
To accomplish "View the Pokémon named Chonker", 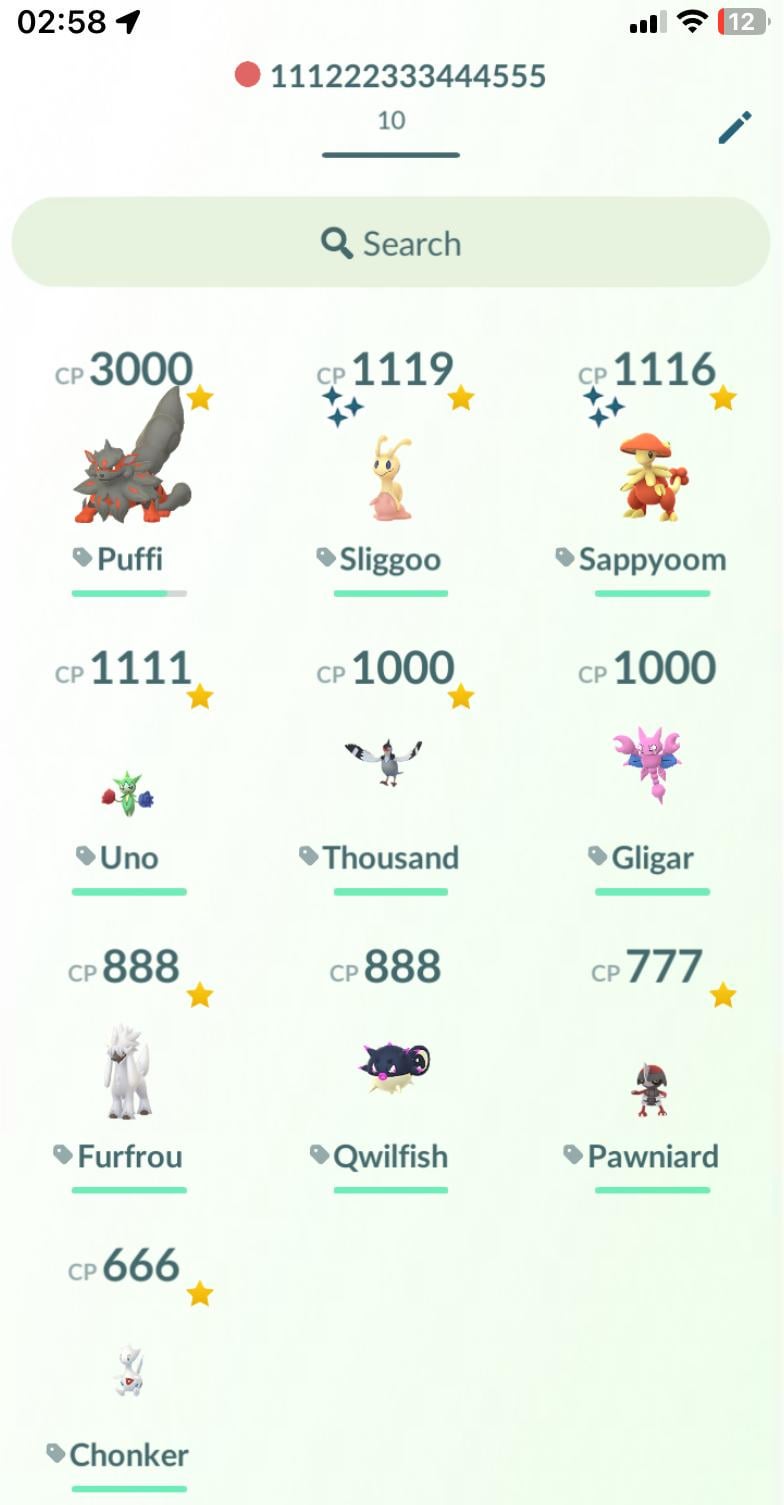I will point(128,1372).
